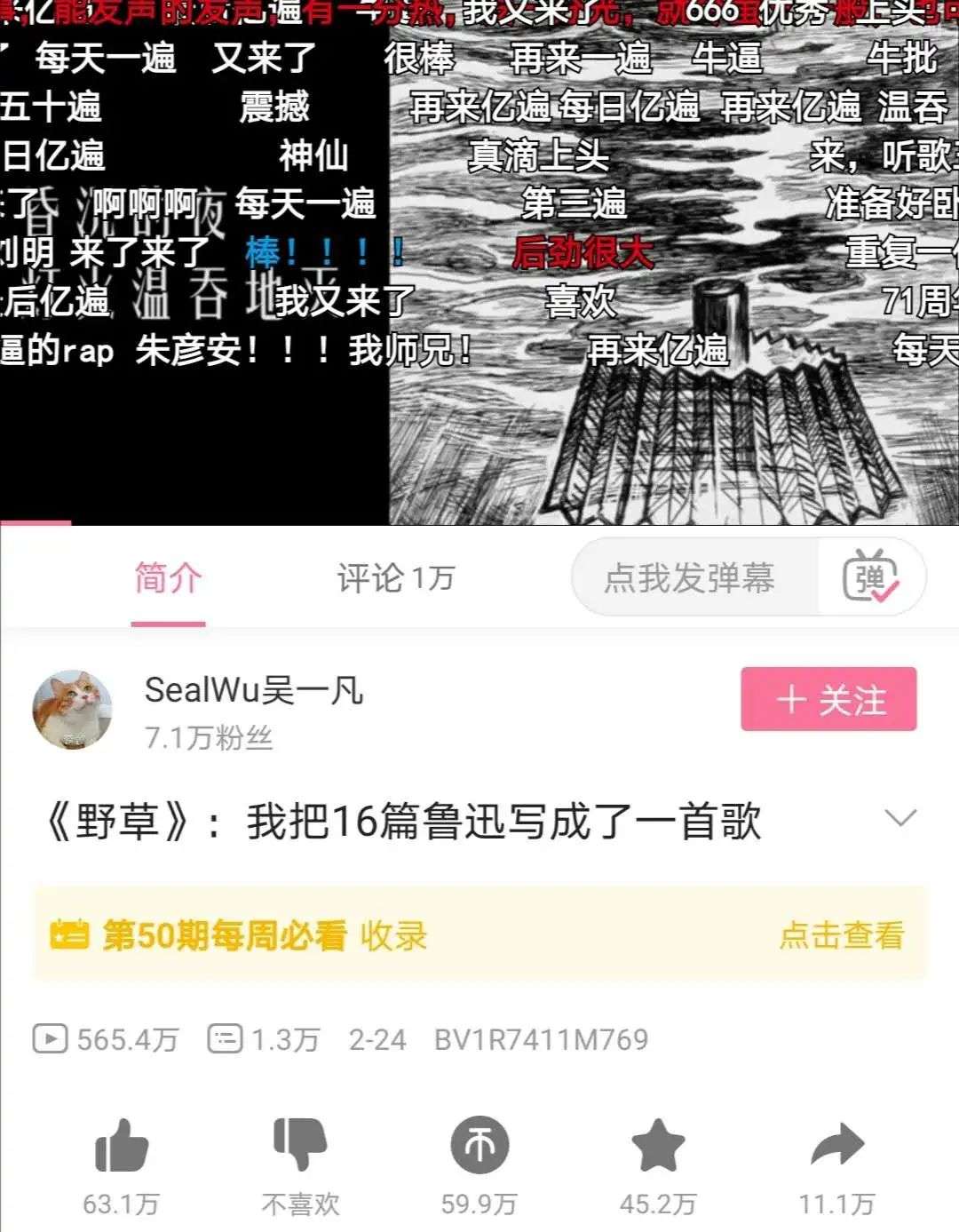Tap 点击查看 on the 每周必看 banner
Screen dimensions: 959x1232
(x=841, y=935)
